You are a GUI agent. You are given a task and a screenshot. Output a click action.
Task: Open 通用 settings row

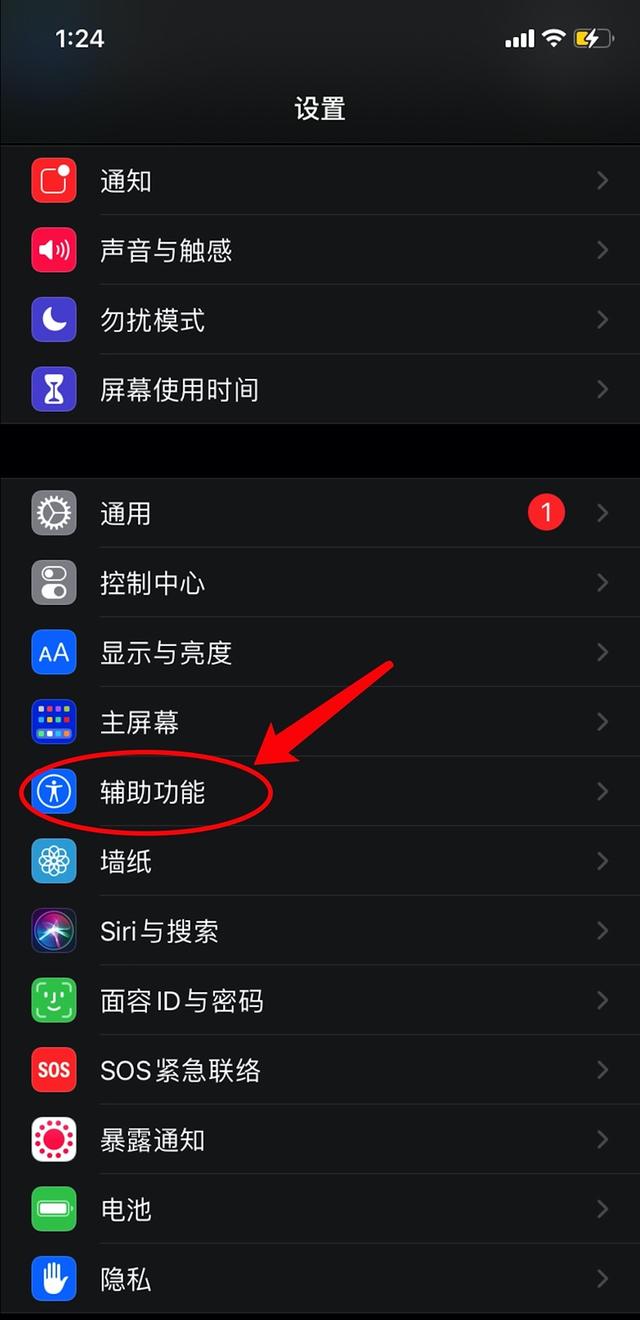[x=320, y=513]
